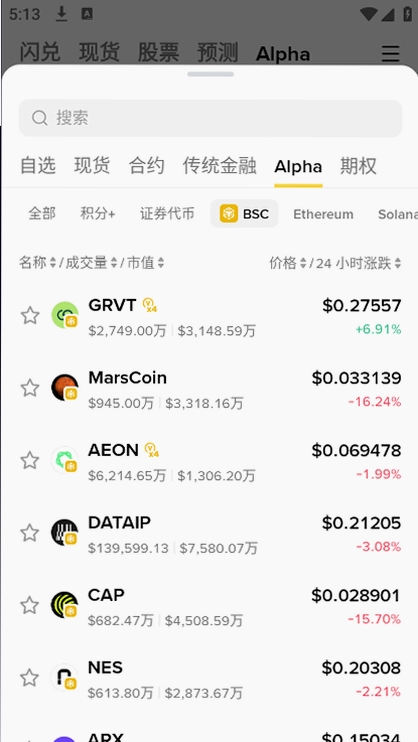Select the 全部 filter chip
Viewport: 418px width, 742px height.
point(42,214)
